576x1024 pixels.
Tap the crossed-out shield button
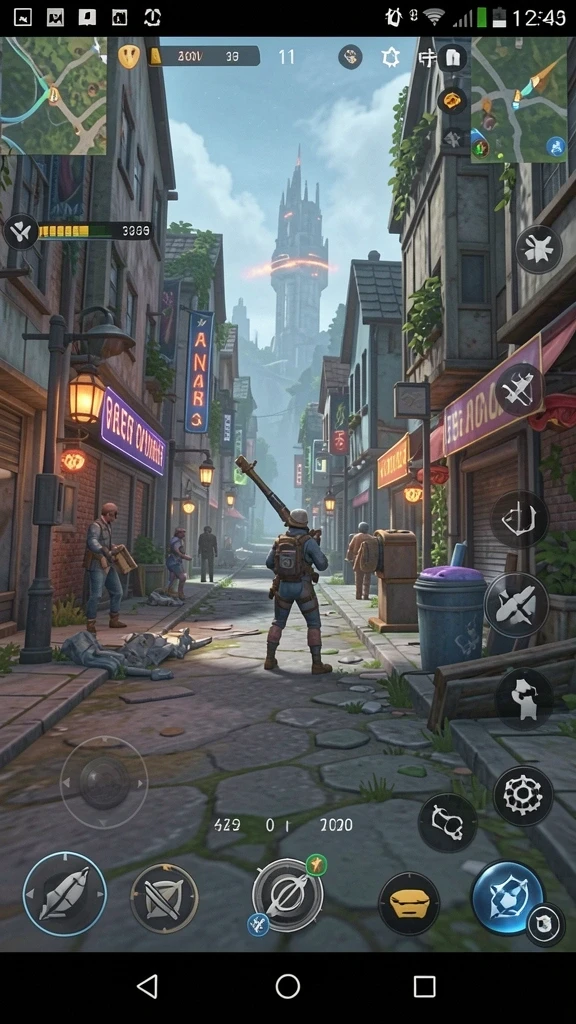point(164,897)
